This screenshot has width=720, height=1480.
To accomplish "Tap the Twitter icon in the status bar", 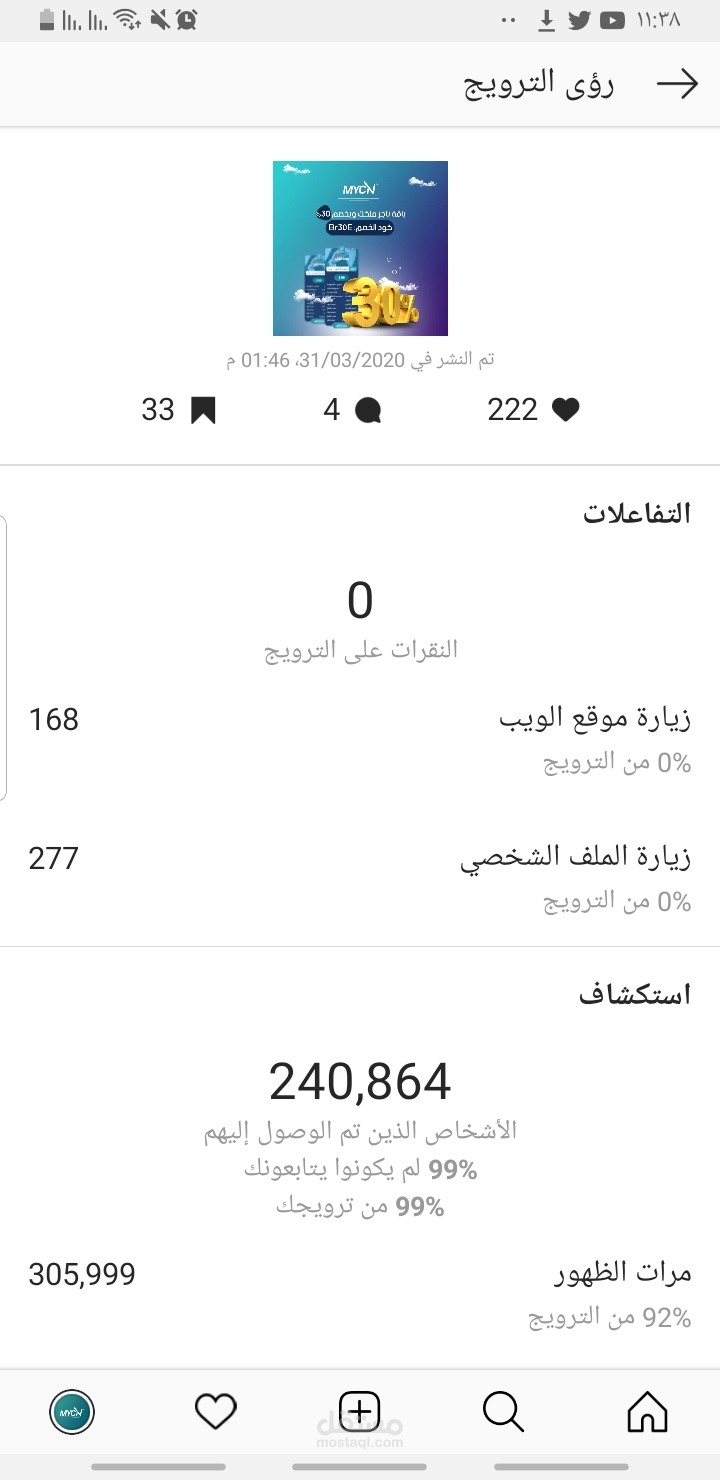I will (579, 18).
